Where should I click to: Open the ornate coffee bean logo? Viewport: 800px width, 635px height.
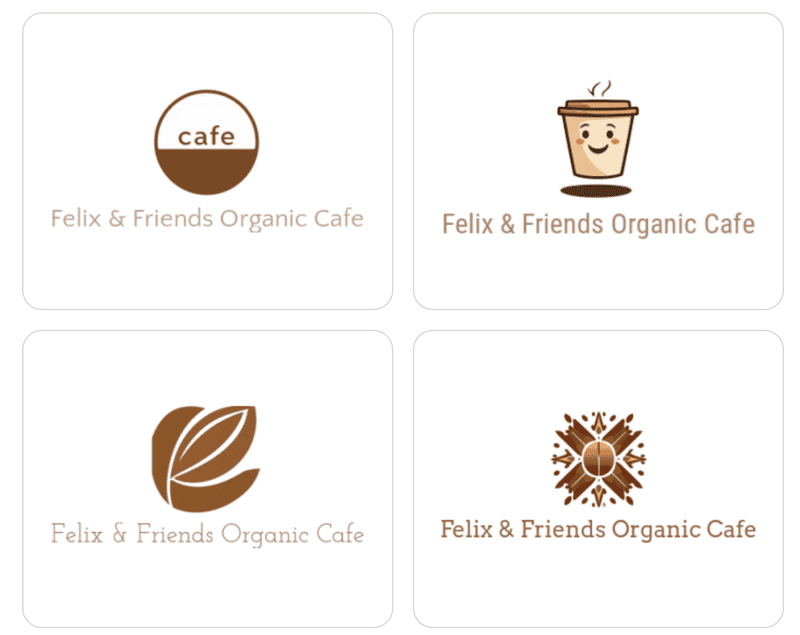pos(598,458)
